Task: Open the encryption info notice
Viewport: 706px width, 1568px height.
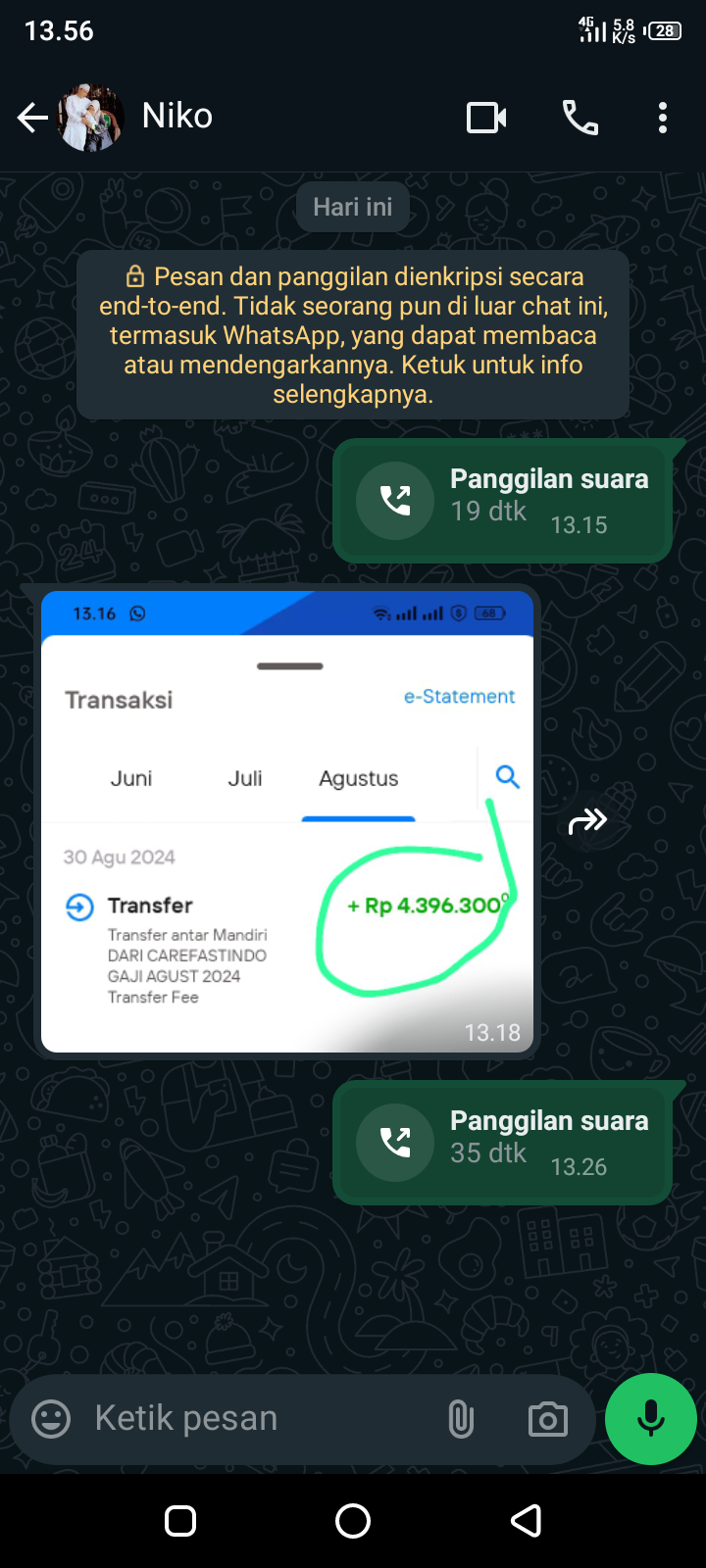Action: (x=353, y=335)
